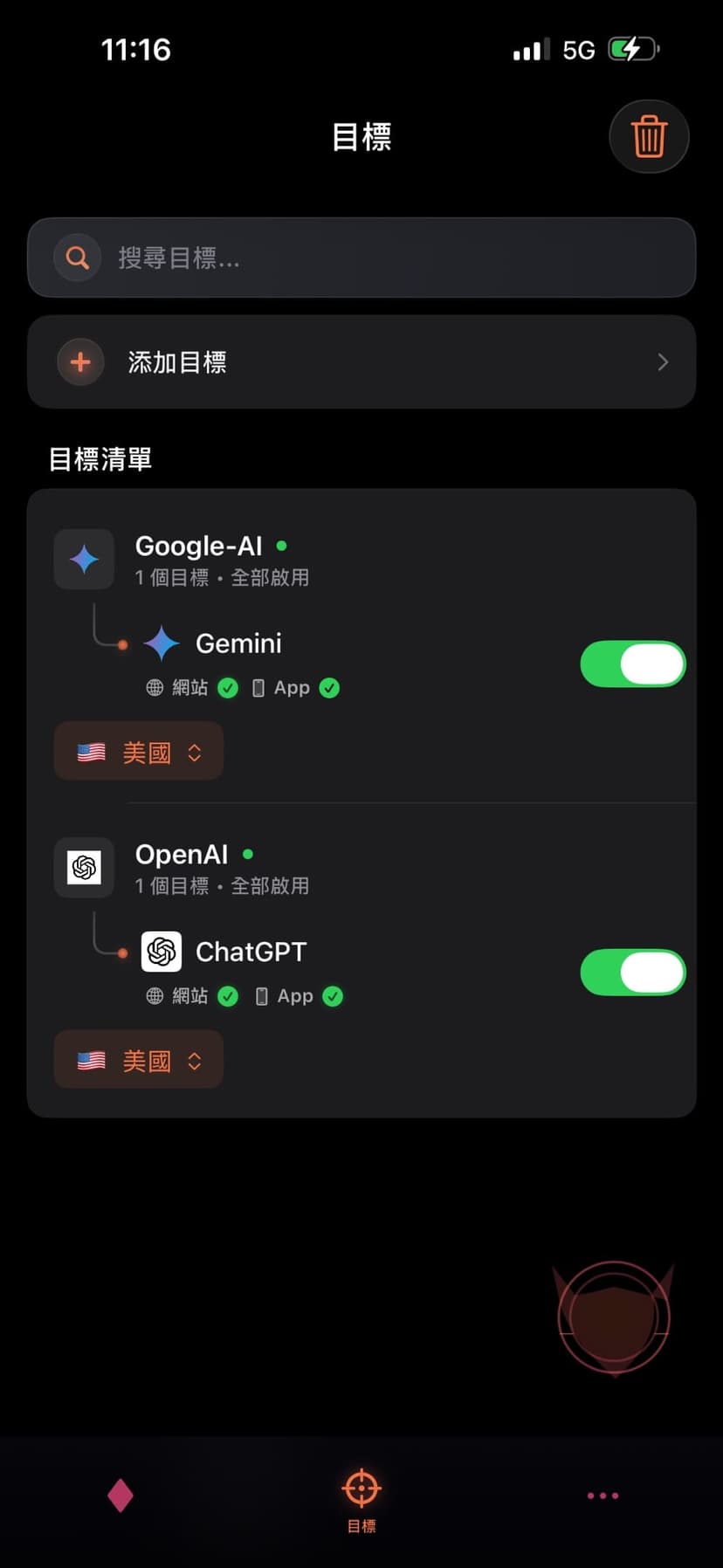Tap the floating red shield button
723x1568 pixels.
coord(614,1317)
